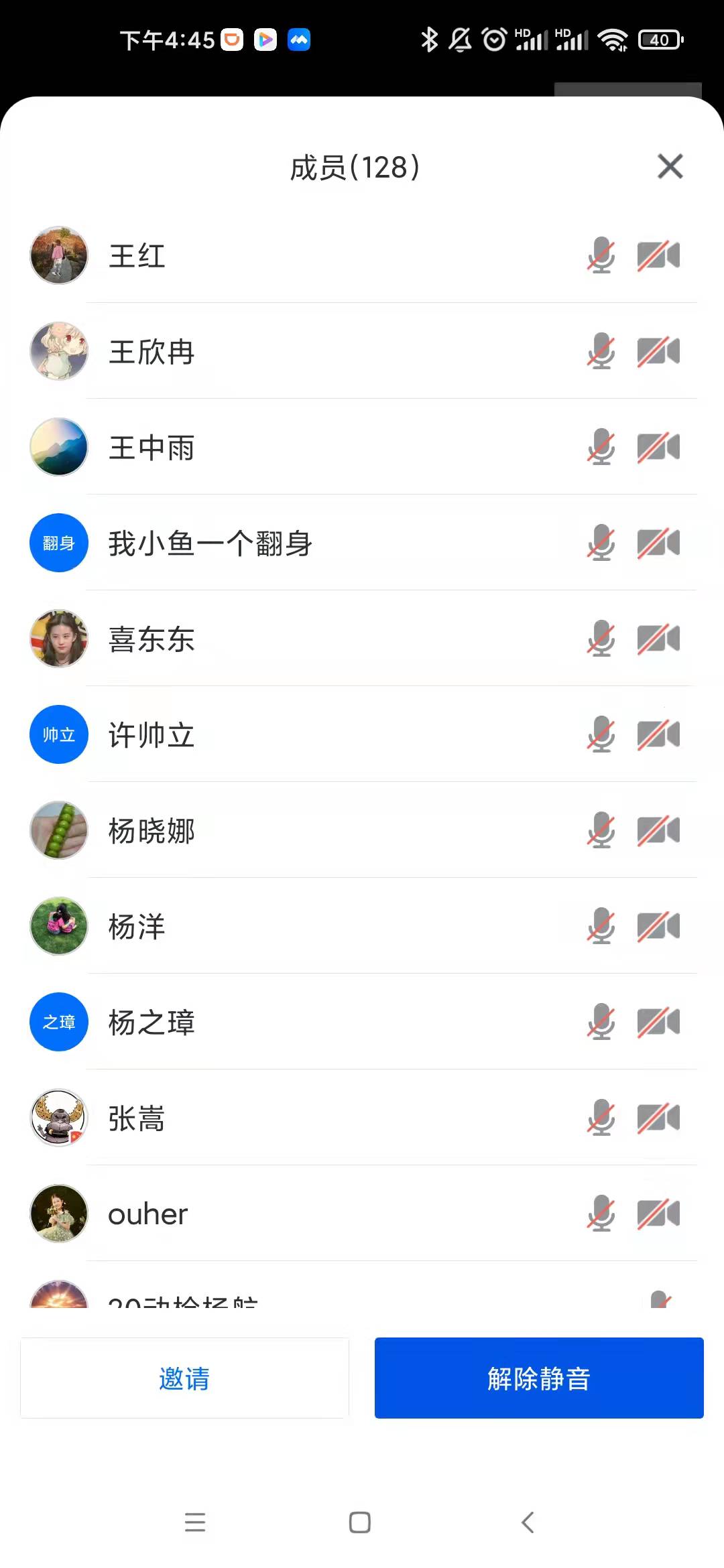The width and height of the screenshot is (724, 1568).
Task: Open 王中雨's member entry
Action: (x=152, y=448)
